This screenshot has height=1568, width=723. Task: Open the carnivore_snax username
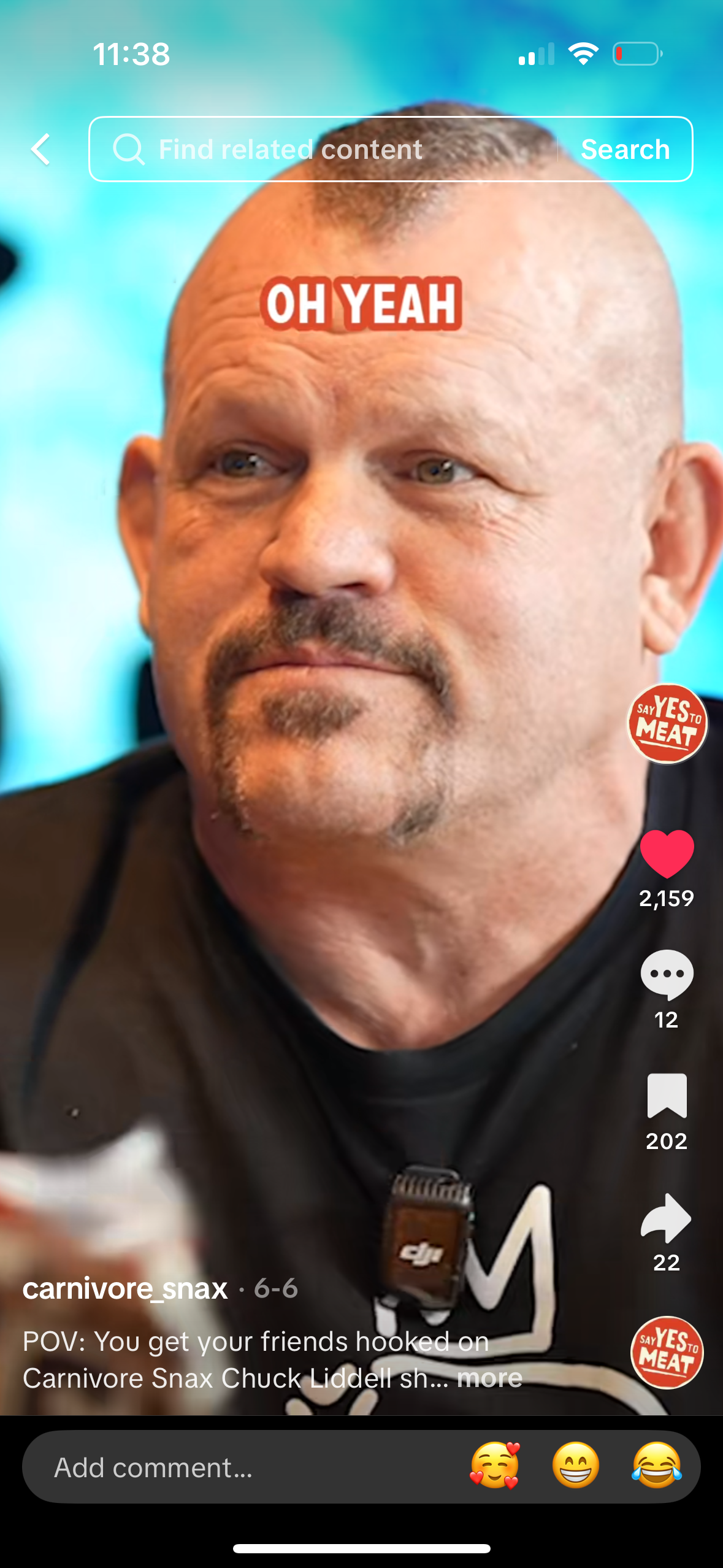coord(125,1288)
